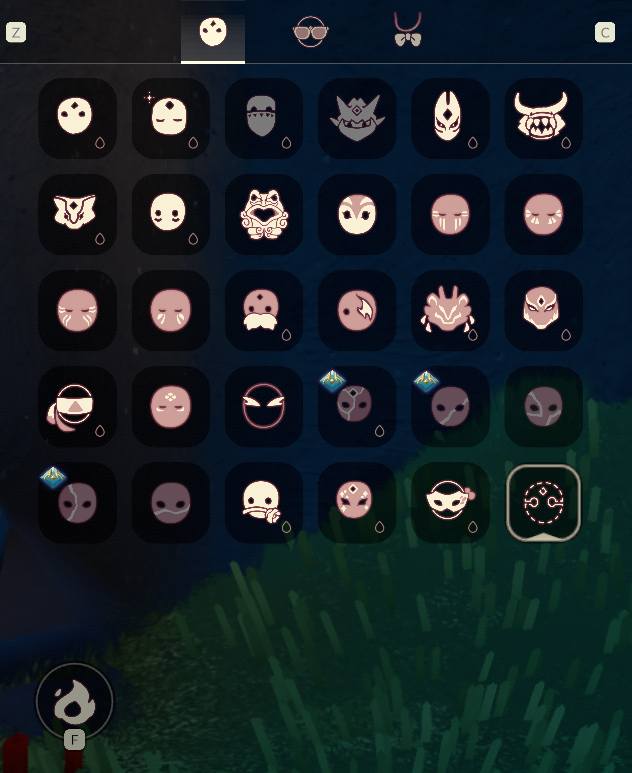This screenshot has height=773, width=632.
Task: Select the blindfolded mask with triangle
Action: (x=75, y=406)
